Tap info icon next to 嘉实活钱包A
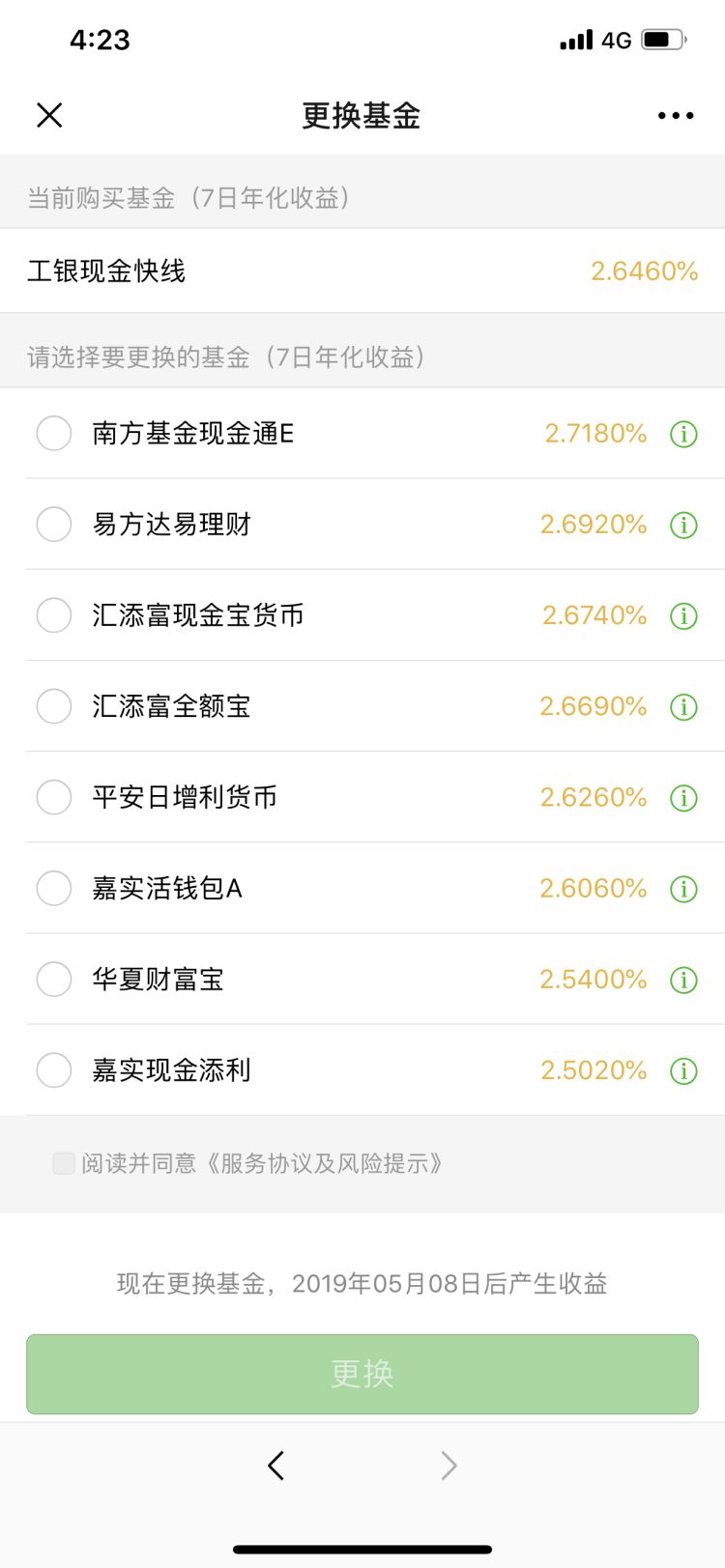725x1568 pixels. click(683, 888)
